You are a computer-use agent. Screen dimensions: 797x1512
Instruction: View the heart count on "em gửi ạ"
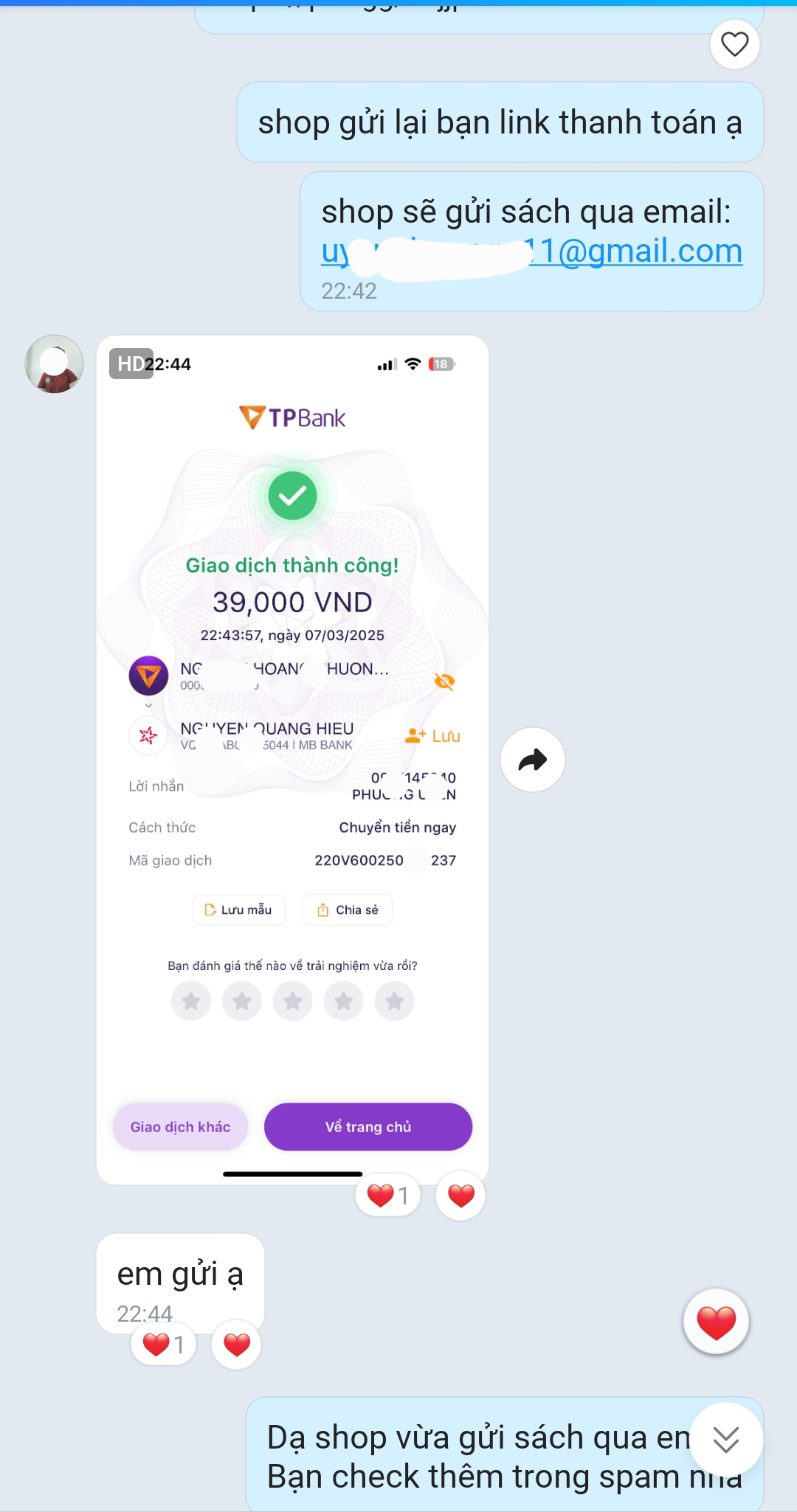(x=164, y=1345)
